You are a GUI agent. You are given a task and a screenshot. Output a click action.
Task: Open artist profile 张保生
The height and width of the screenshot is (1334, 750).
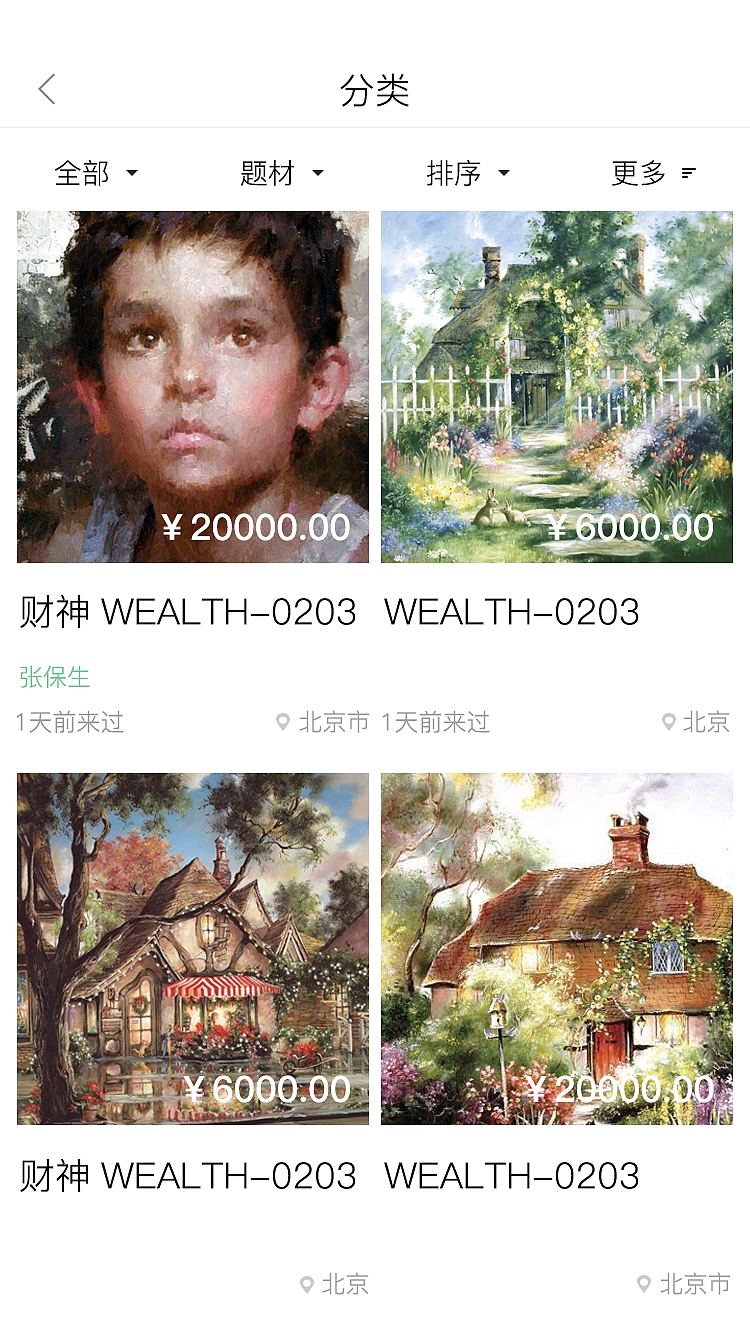click(x=55, y=677)
